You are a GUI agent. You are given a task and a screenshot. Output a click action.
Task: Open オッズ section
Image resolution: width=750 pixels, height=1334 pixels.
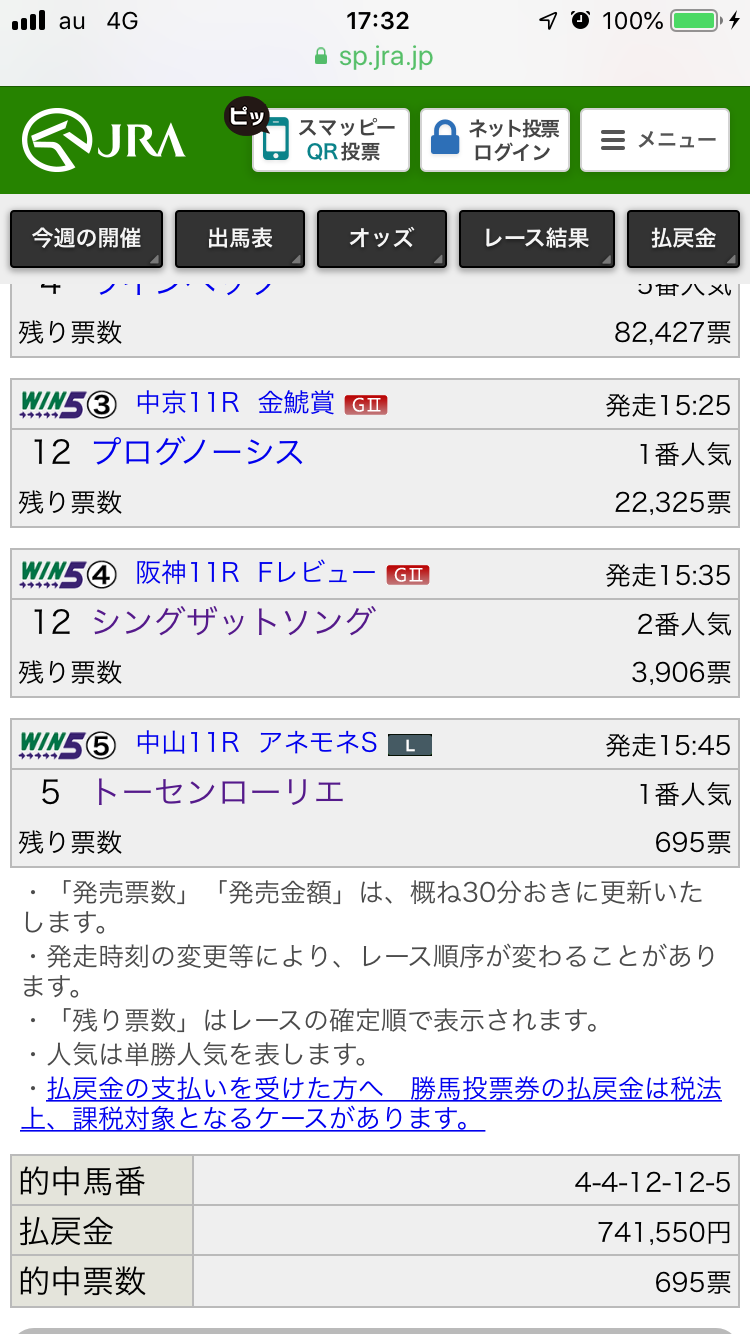pos(381,238)
